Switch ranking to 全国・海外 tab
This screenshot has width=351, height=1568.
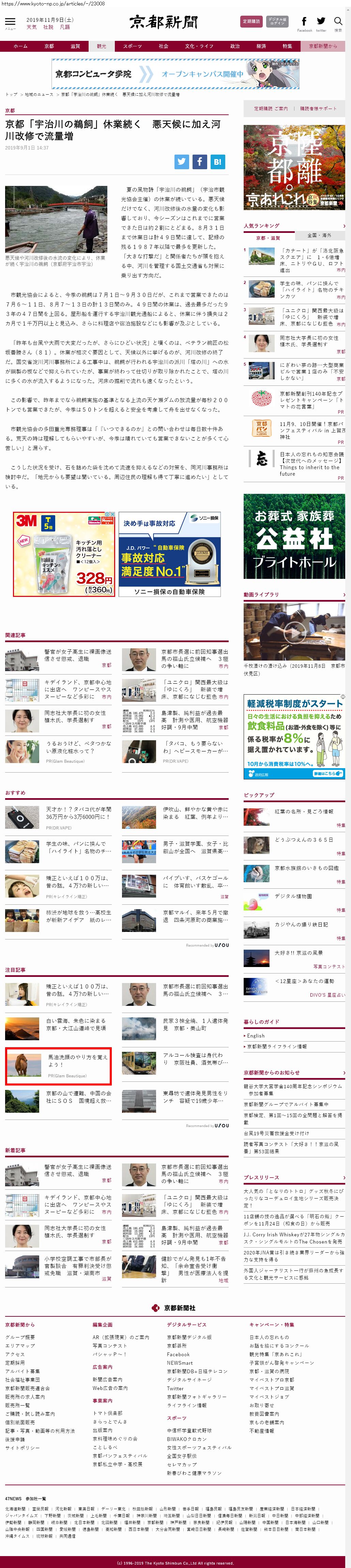click(x=319, y=235)
